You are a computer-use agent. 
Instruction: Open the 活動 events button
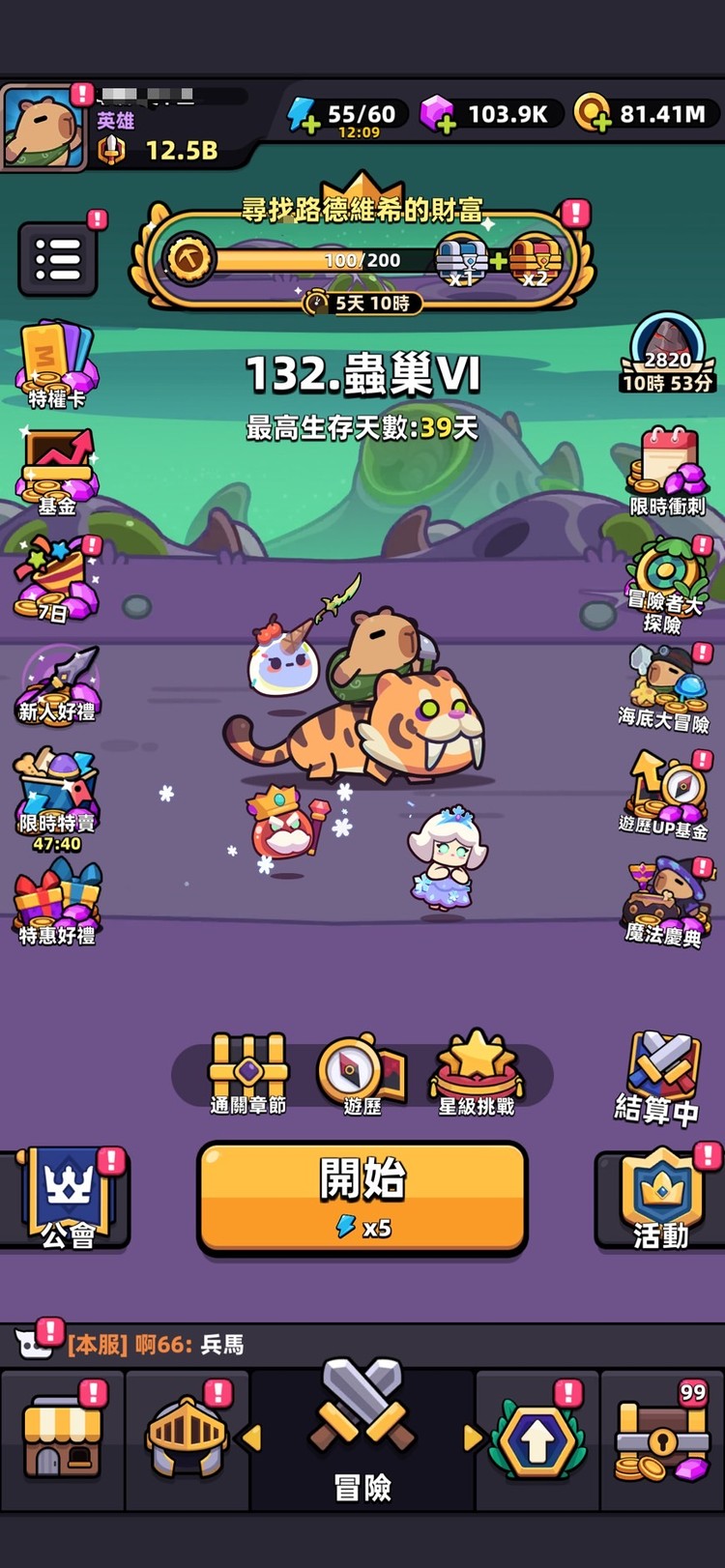click(660, 1199)
